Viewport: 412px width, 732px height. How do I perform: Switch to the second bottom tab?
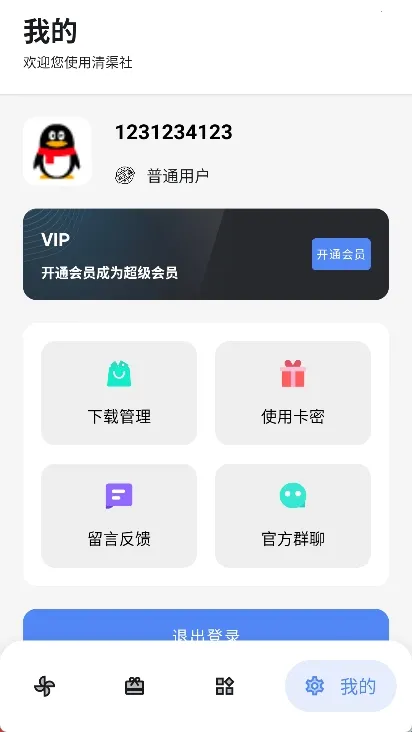pos(134,686)
